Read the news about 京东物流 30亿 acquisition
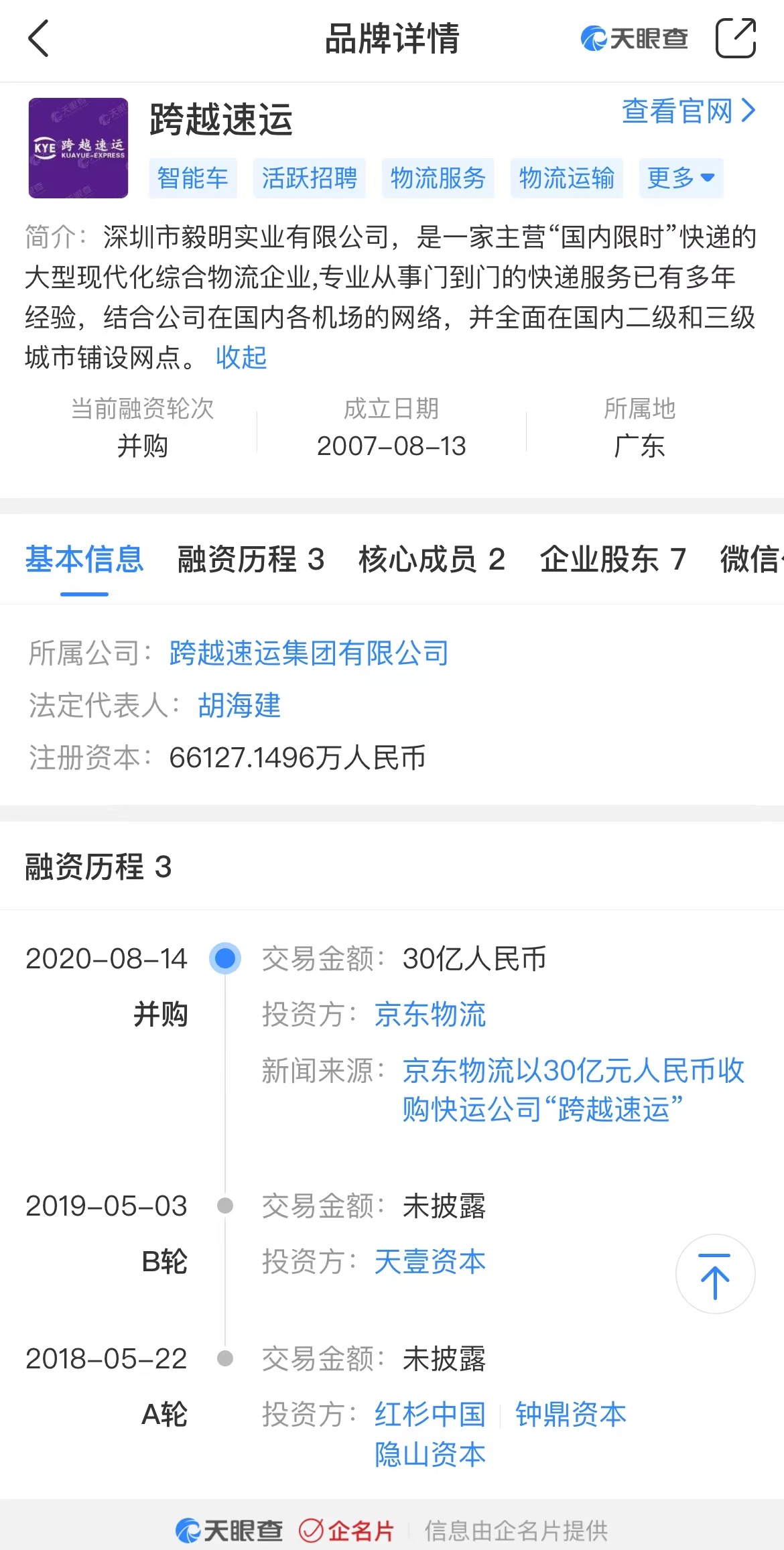Image resolution: width=784 pixels, height=1550 pixels. [x=574, y=1090]
